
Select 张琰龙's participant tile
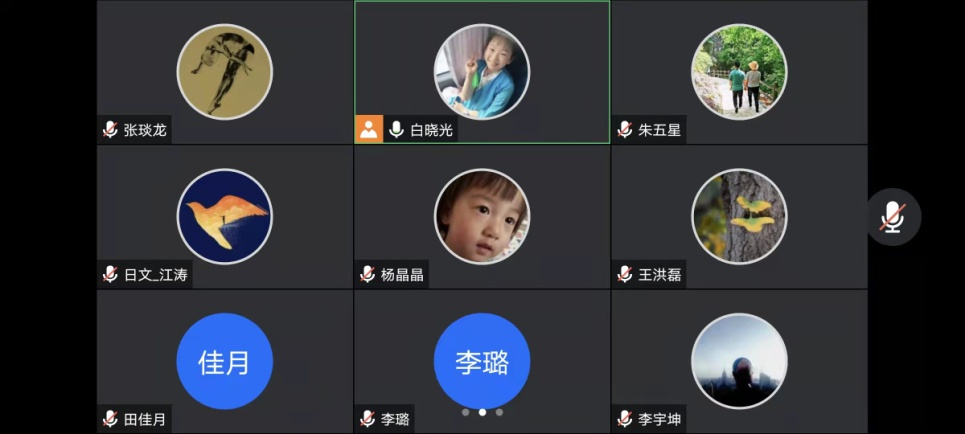pos(225,72)
